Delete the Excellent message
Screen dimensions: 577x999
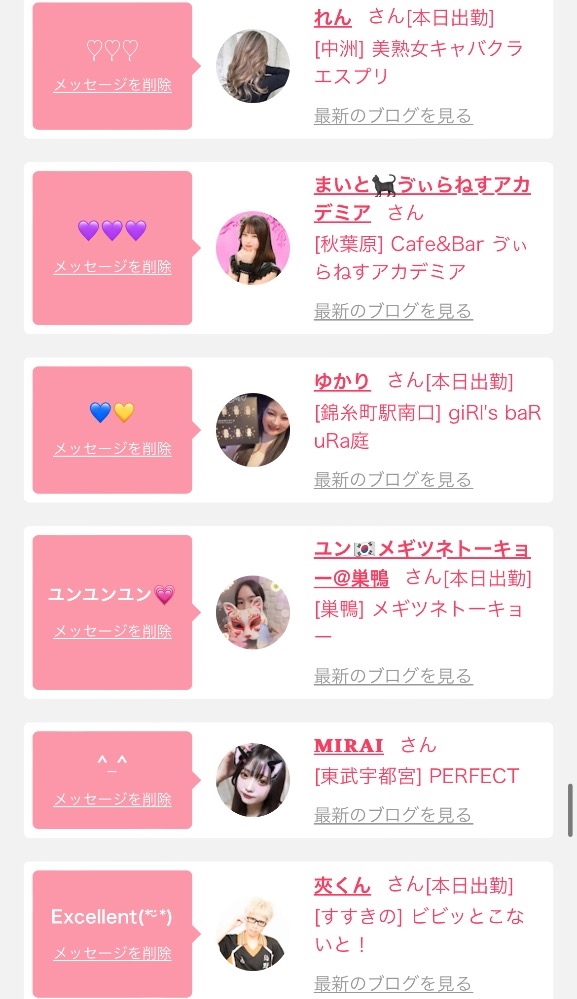coord(113,953)
